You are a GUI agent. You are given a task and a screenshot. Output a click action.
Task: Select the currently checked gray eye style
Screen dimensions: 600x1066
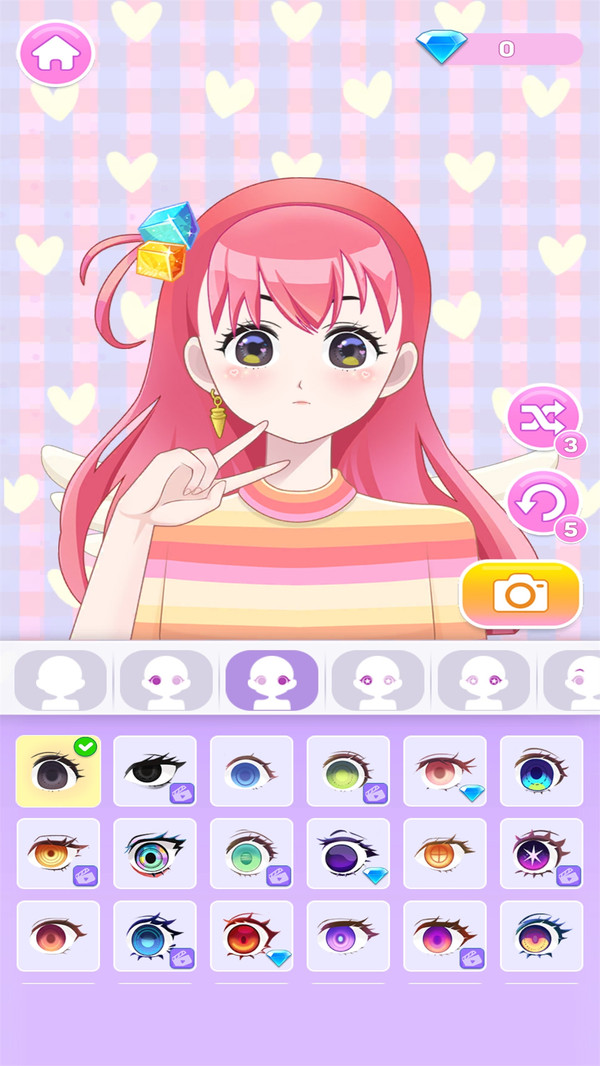pyautogui.click(x=58, y=771)
